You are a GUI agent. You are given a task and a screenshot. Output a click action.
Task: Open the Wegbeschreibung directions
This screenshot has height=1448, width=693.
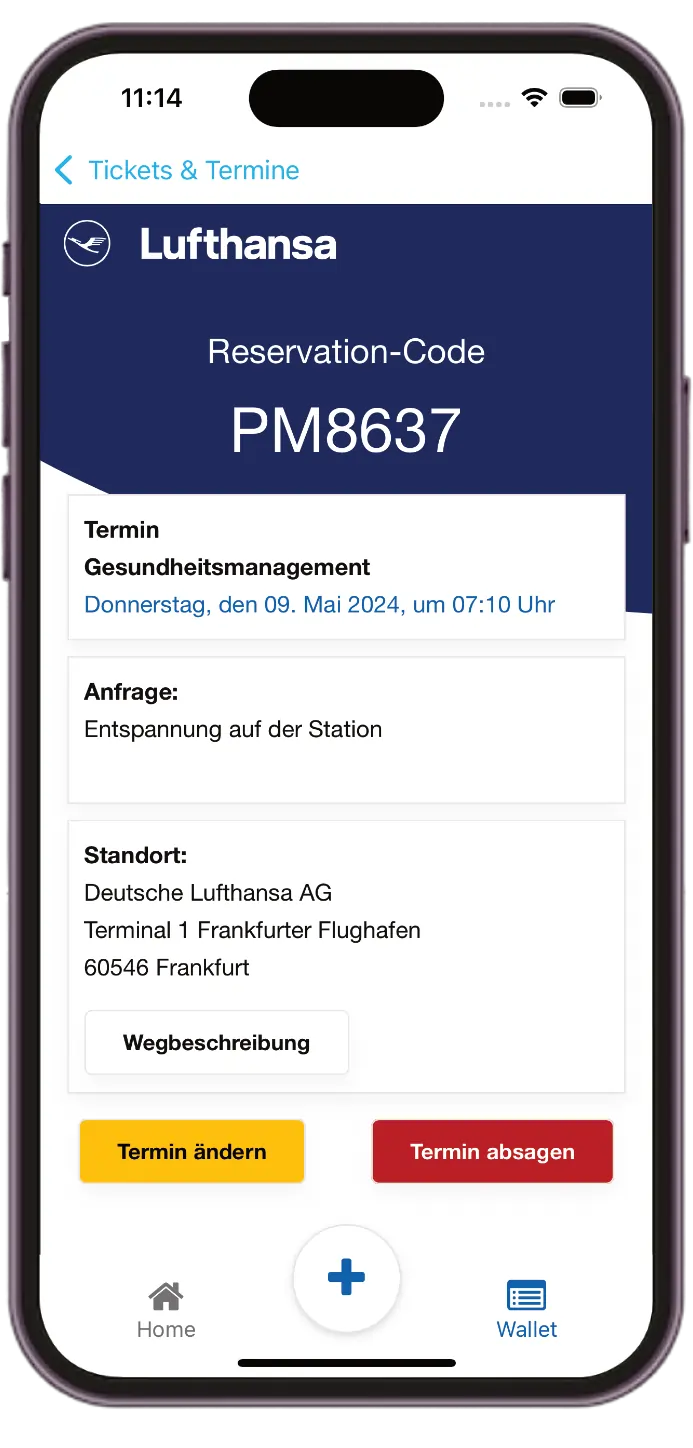[217, 1043]
